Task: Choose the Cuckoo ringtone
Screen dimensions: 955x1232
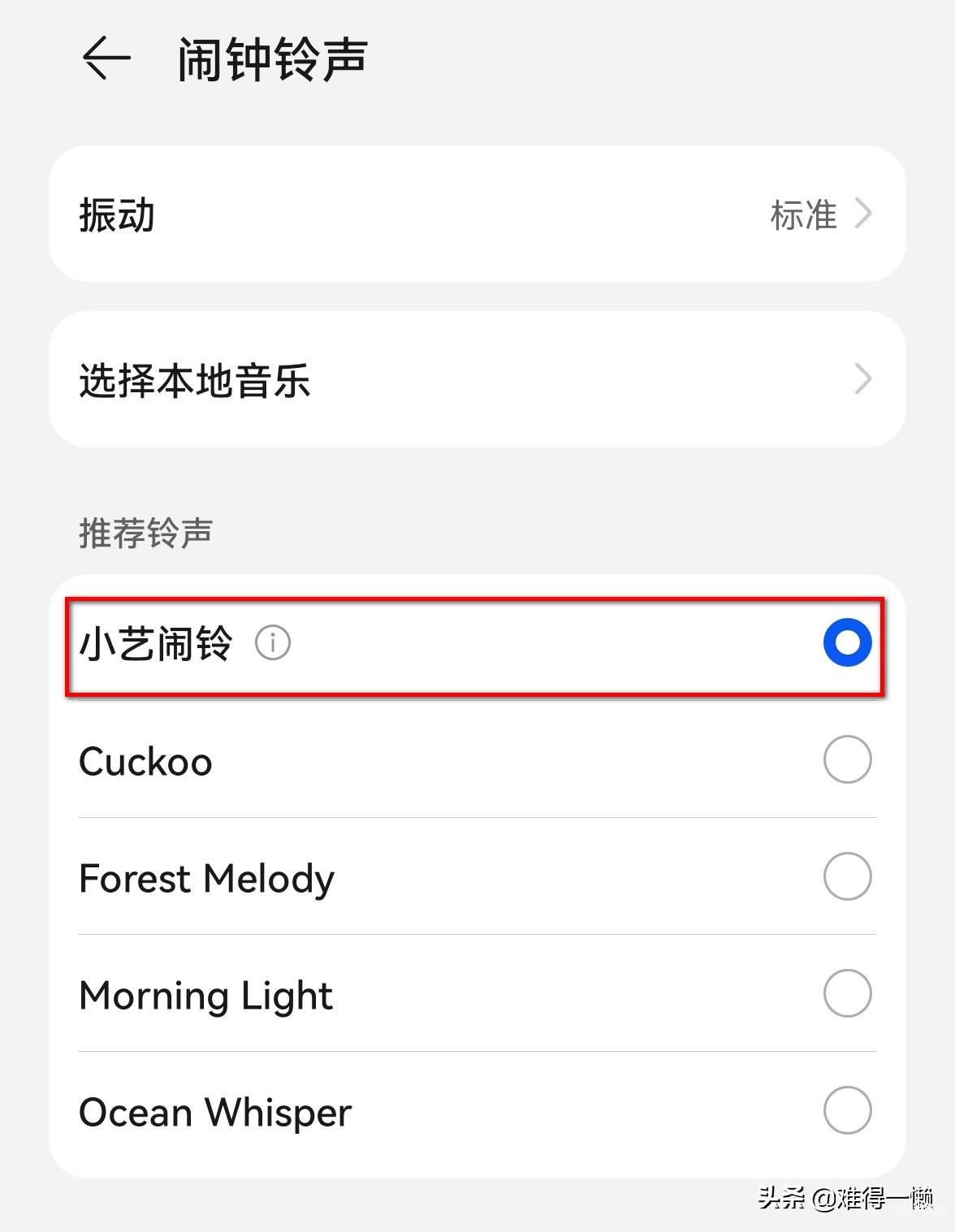Action: point(847,760)
